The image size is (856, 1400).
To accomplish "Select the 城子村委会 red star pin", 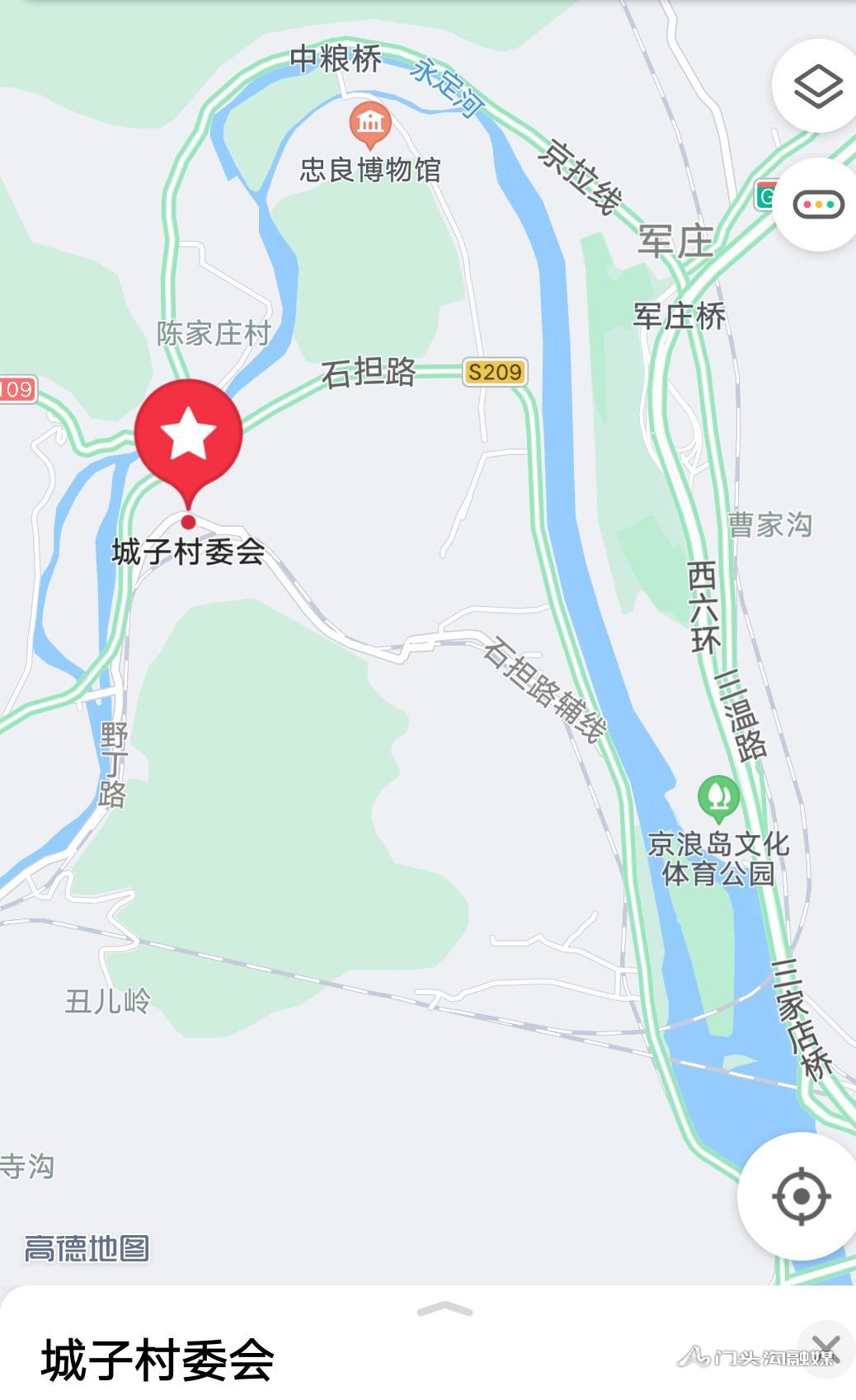I will [188, 435].
